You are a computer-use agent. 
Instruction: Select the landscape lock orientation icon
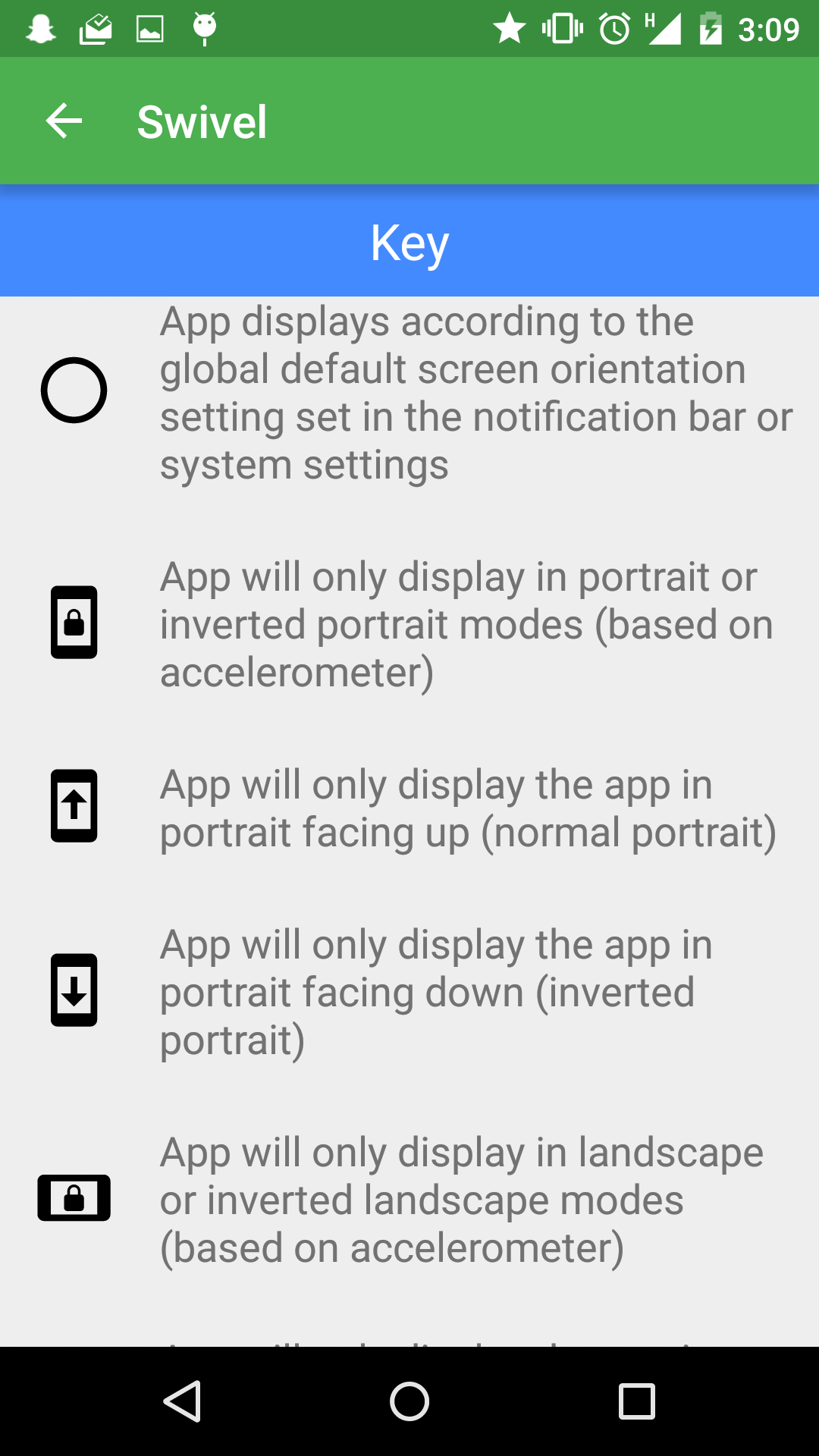(x=74, y=1198)
